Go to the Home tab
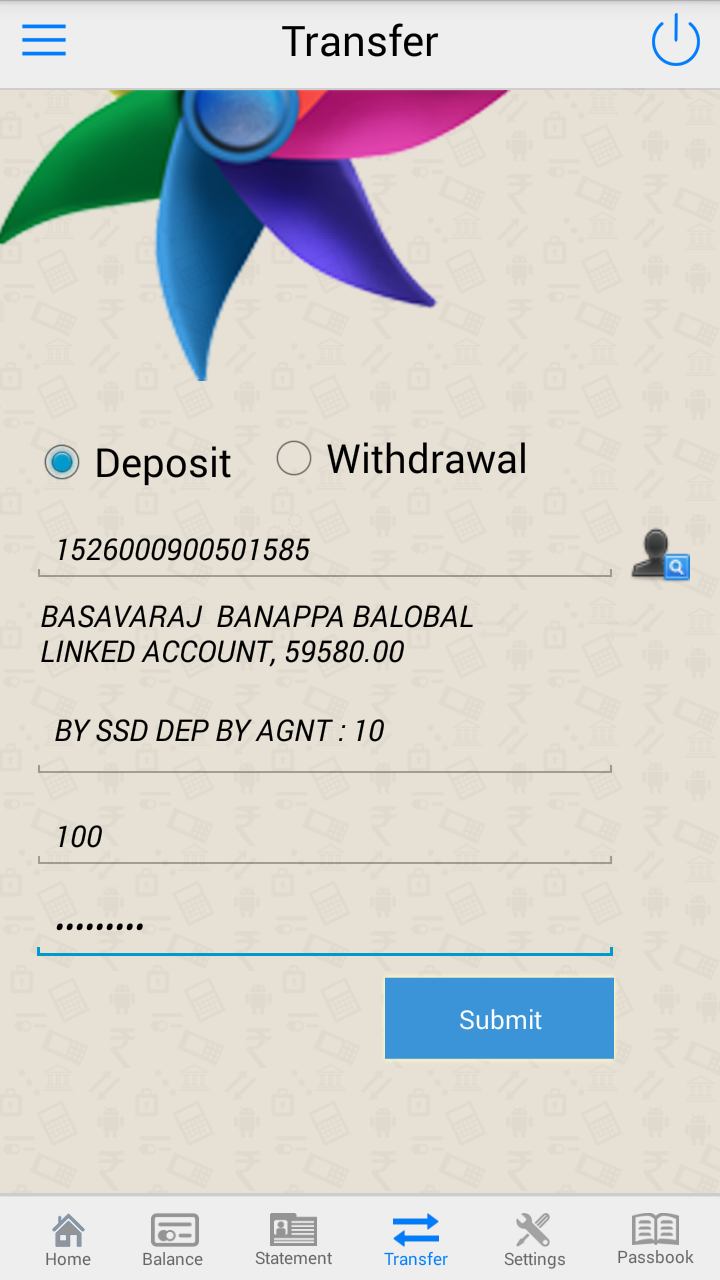The height and width of the screenshot is (1280, 720). 68,1240
